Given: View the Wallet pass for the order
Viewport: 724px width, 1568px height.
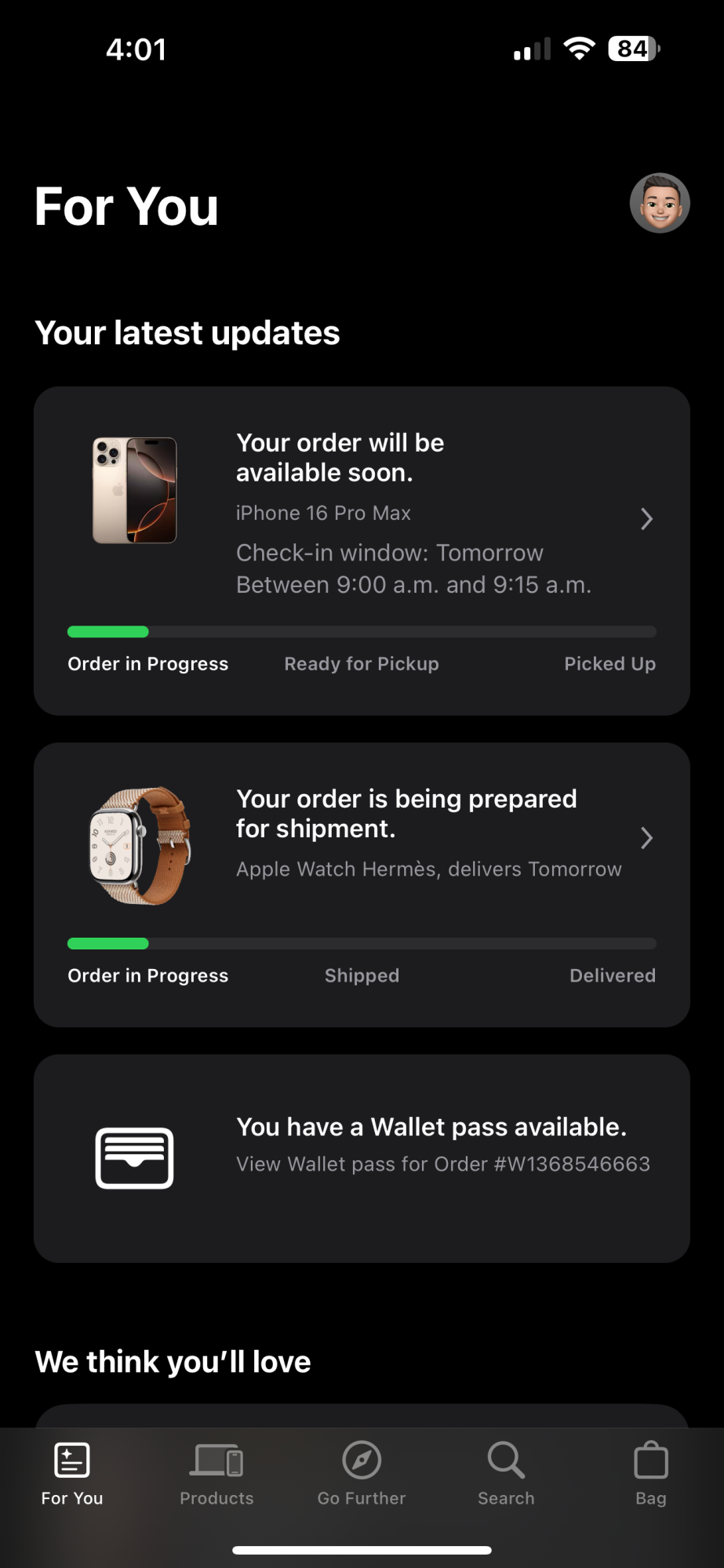Looking at the screenshot, I should [362, 1157].
